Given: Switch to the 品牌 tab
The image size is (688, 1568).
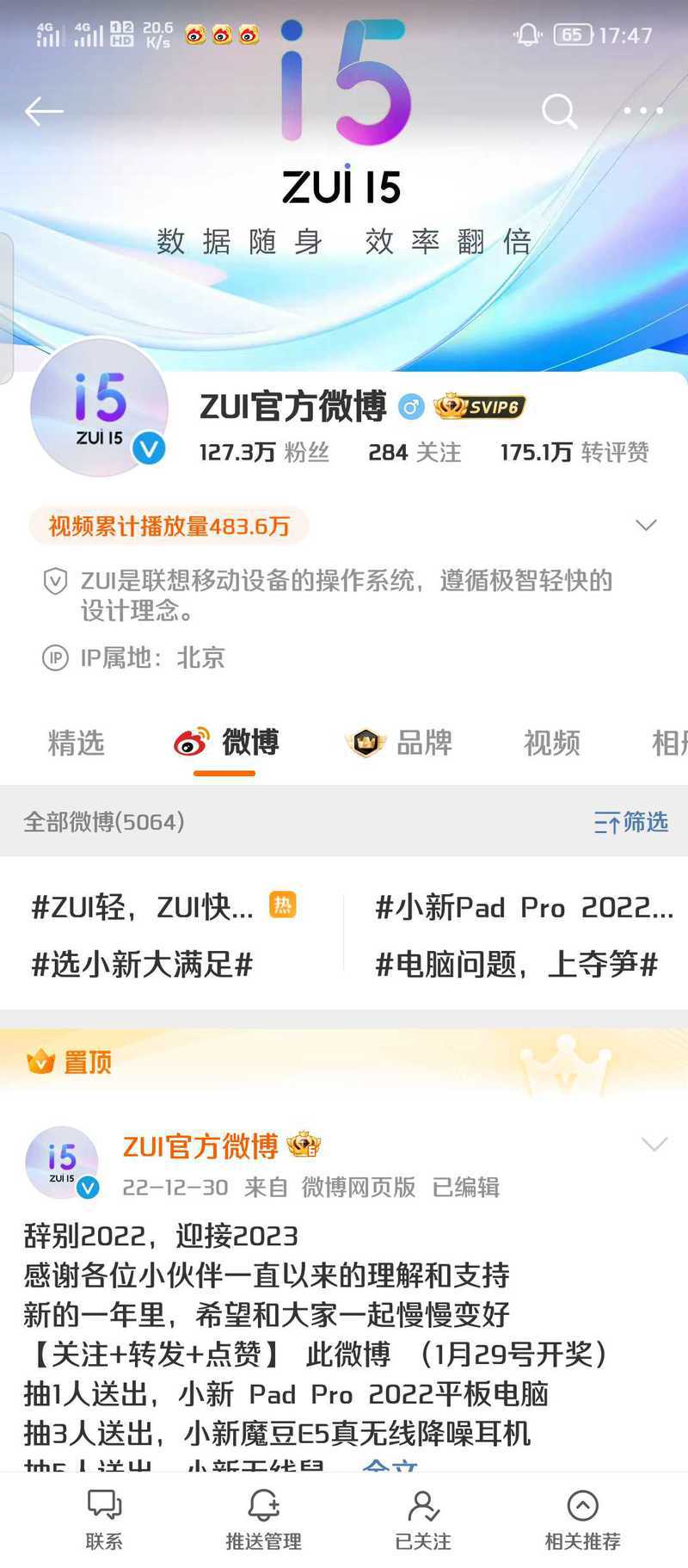Looking at the screenshot, I should point(399,742).
